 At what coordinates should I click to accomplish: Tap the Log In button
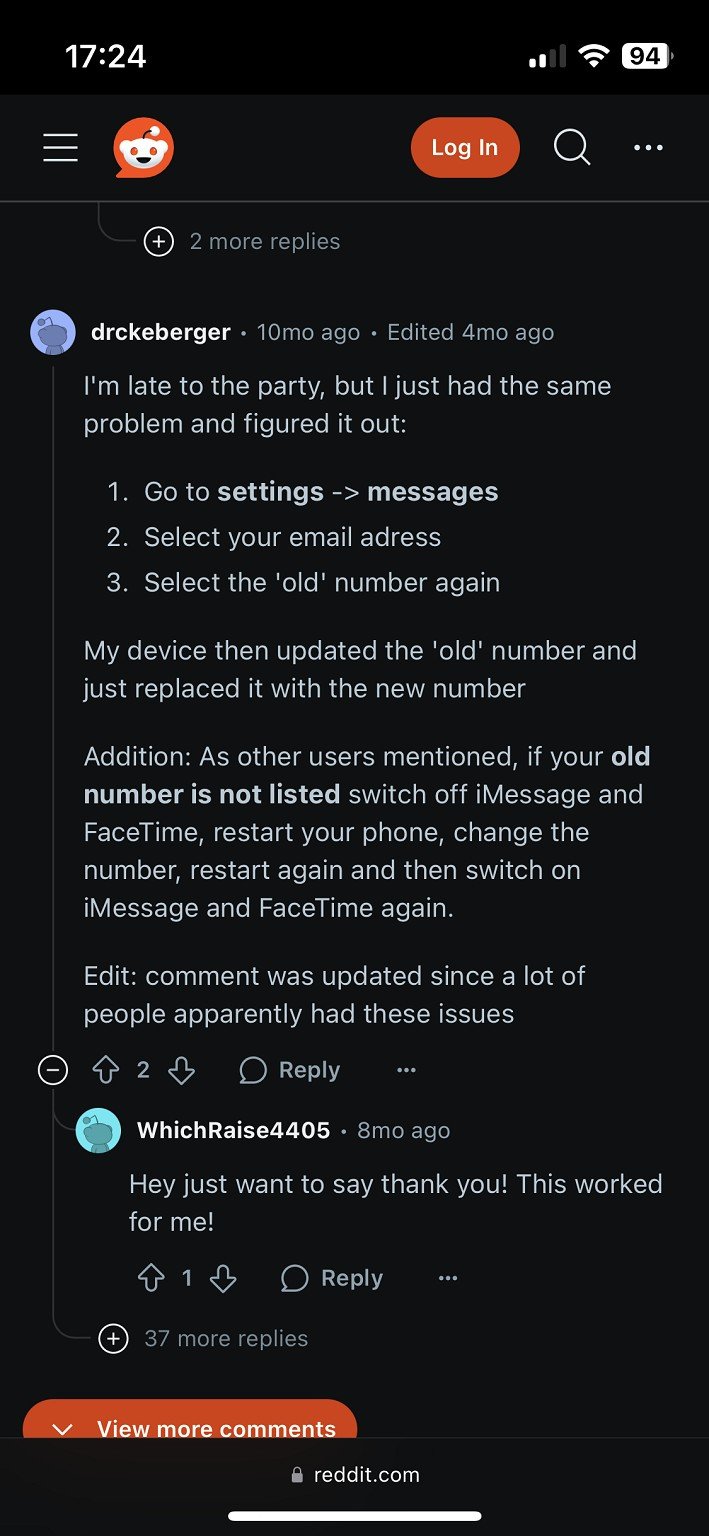coord(465,148)
